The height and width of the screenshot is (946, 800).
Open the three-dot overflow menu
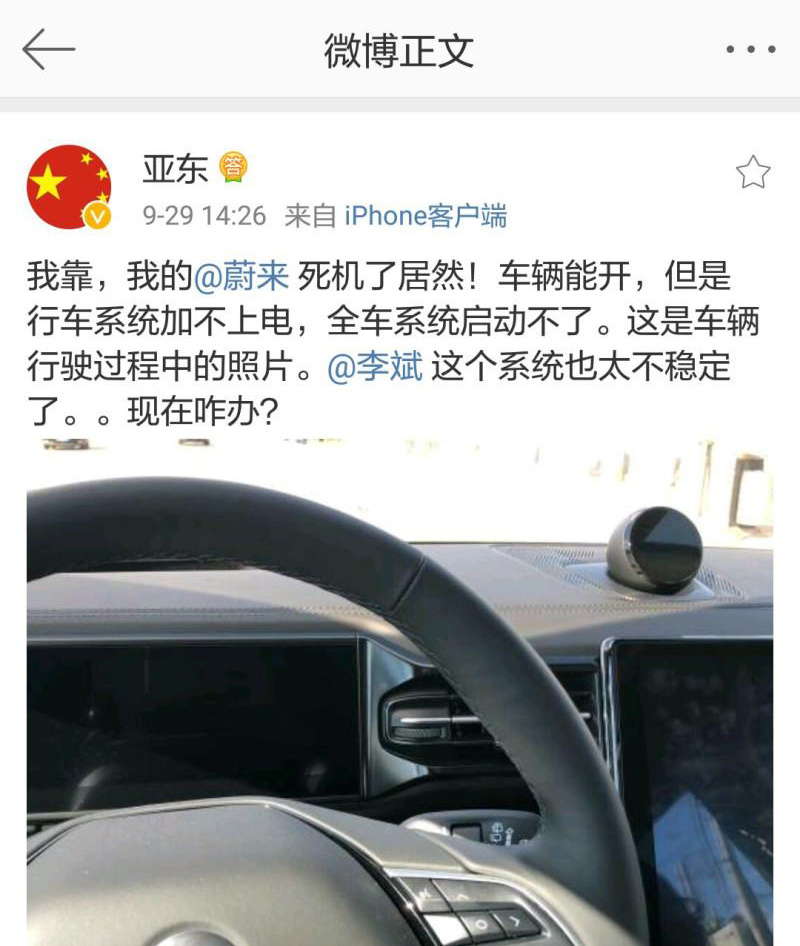click(x=750, y=49)
